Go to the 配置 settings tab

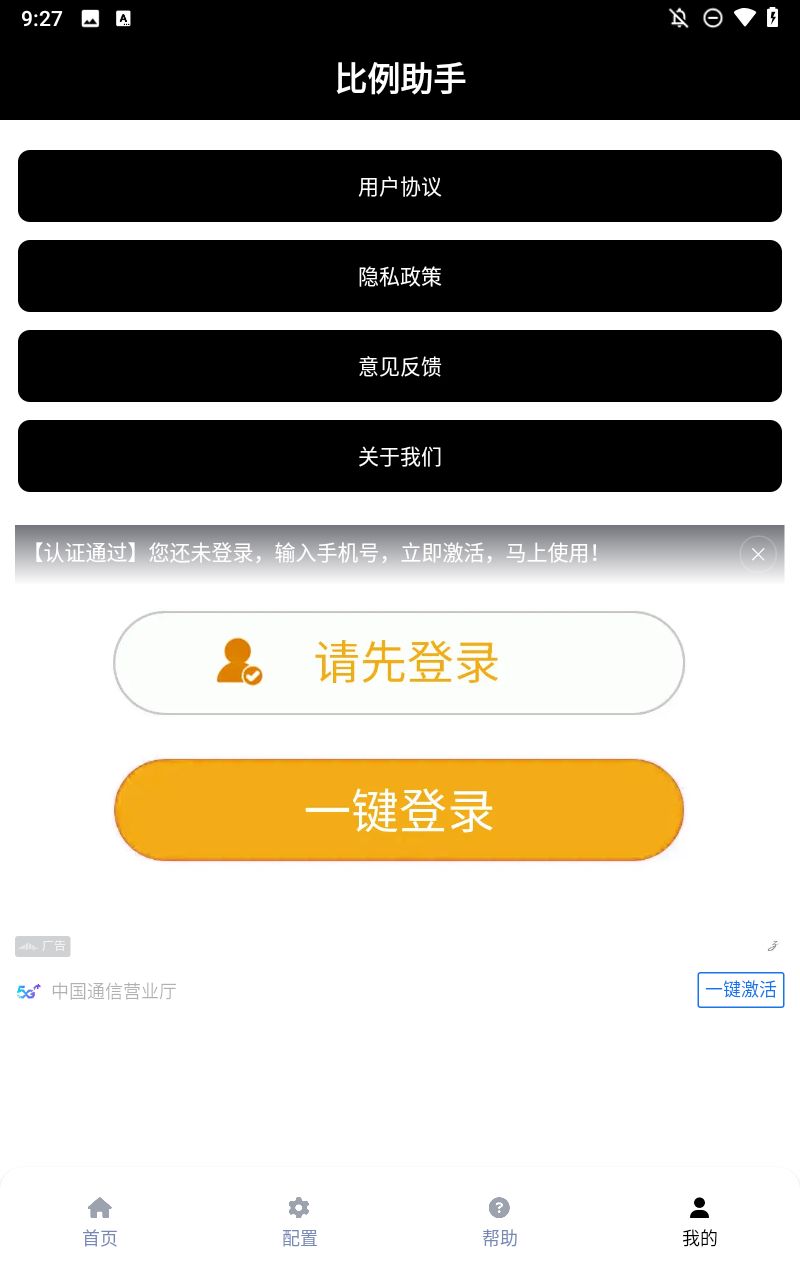point(299,1221)
